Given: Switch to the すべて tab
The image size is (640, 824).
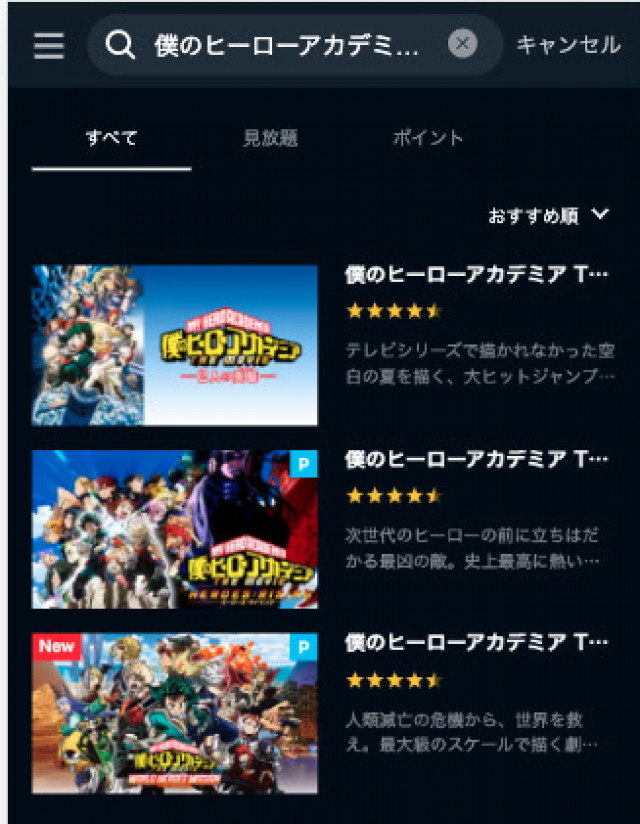Looking at the screenshot, I should [x=111, y=138].
